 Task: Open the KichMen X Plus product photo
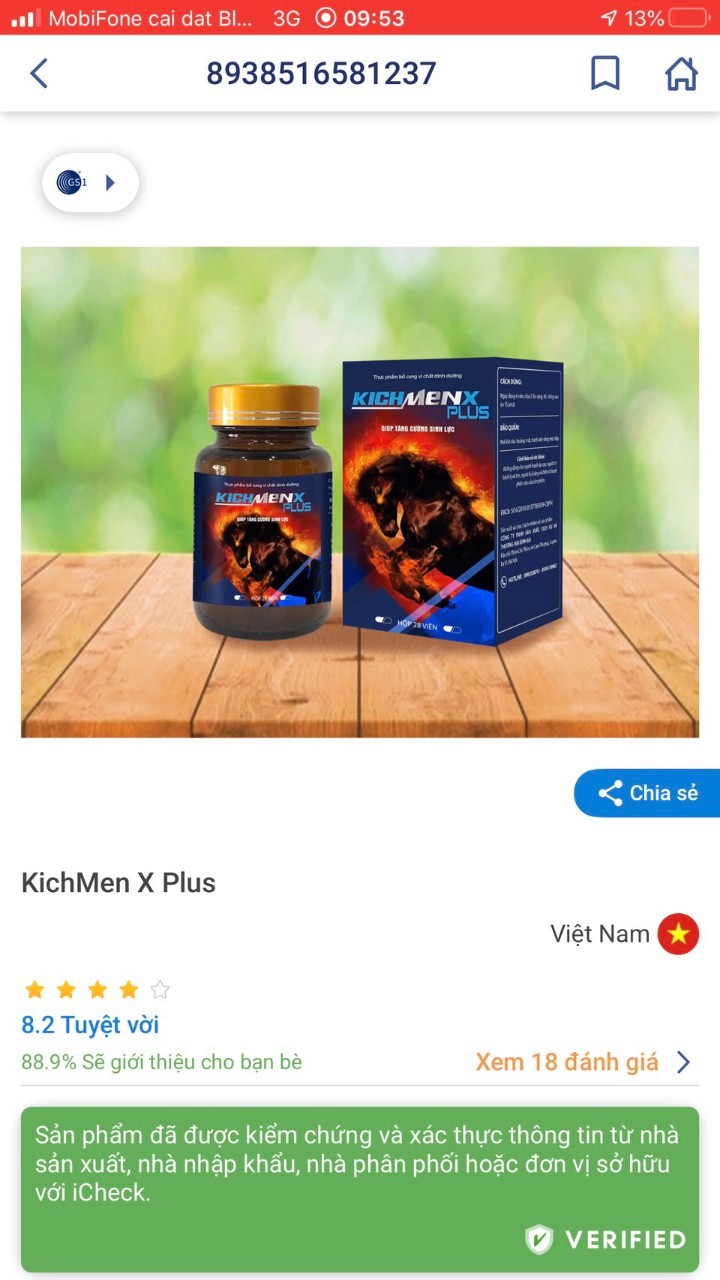[360, 492]
